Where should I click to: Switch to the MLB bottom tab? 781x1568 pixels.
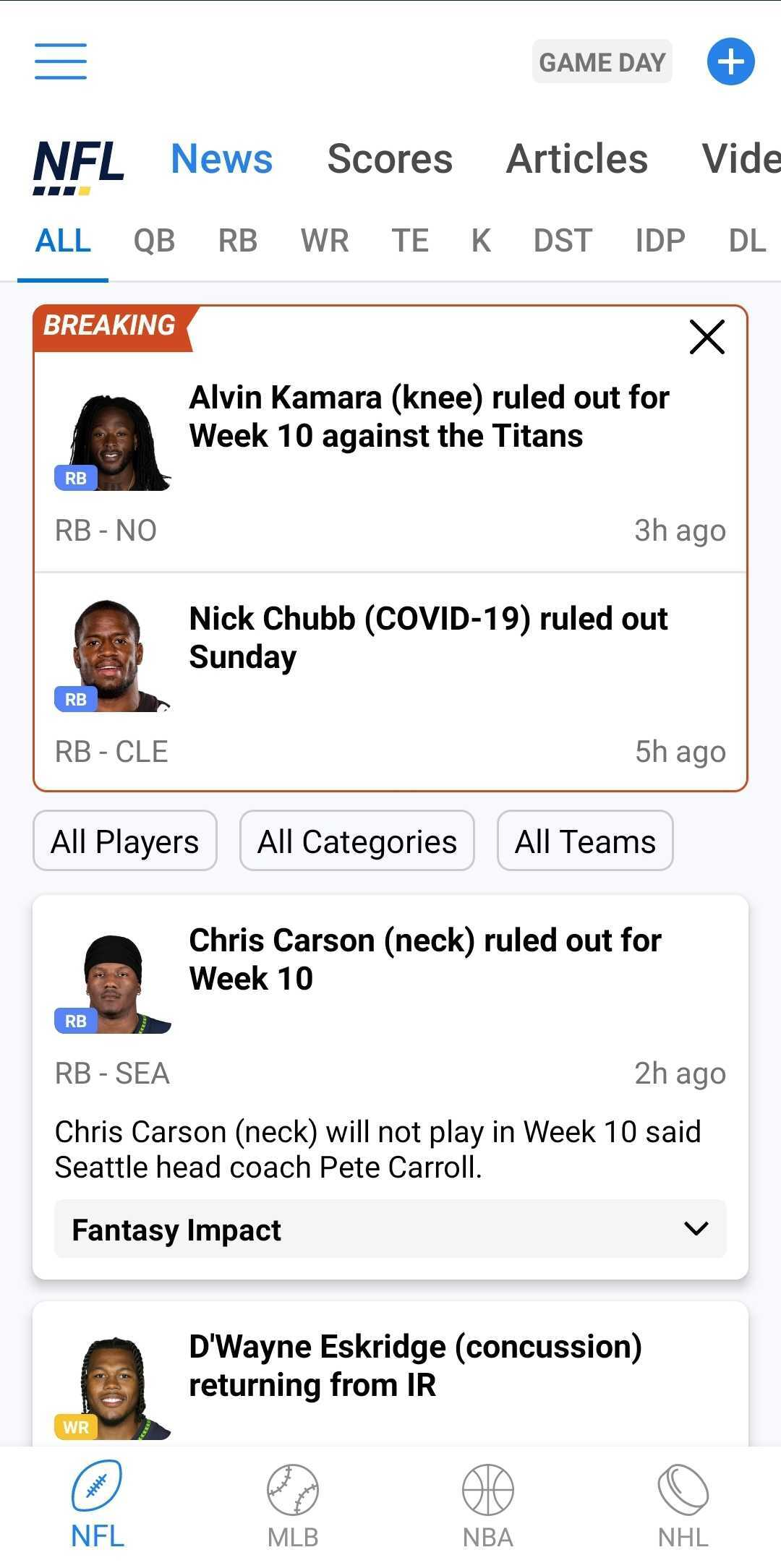[293, 1505]
